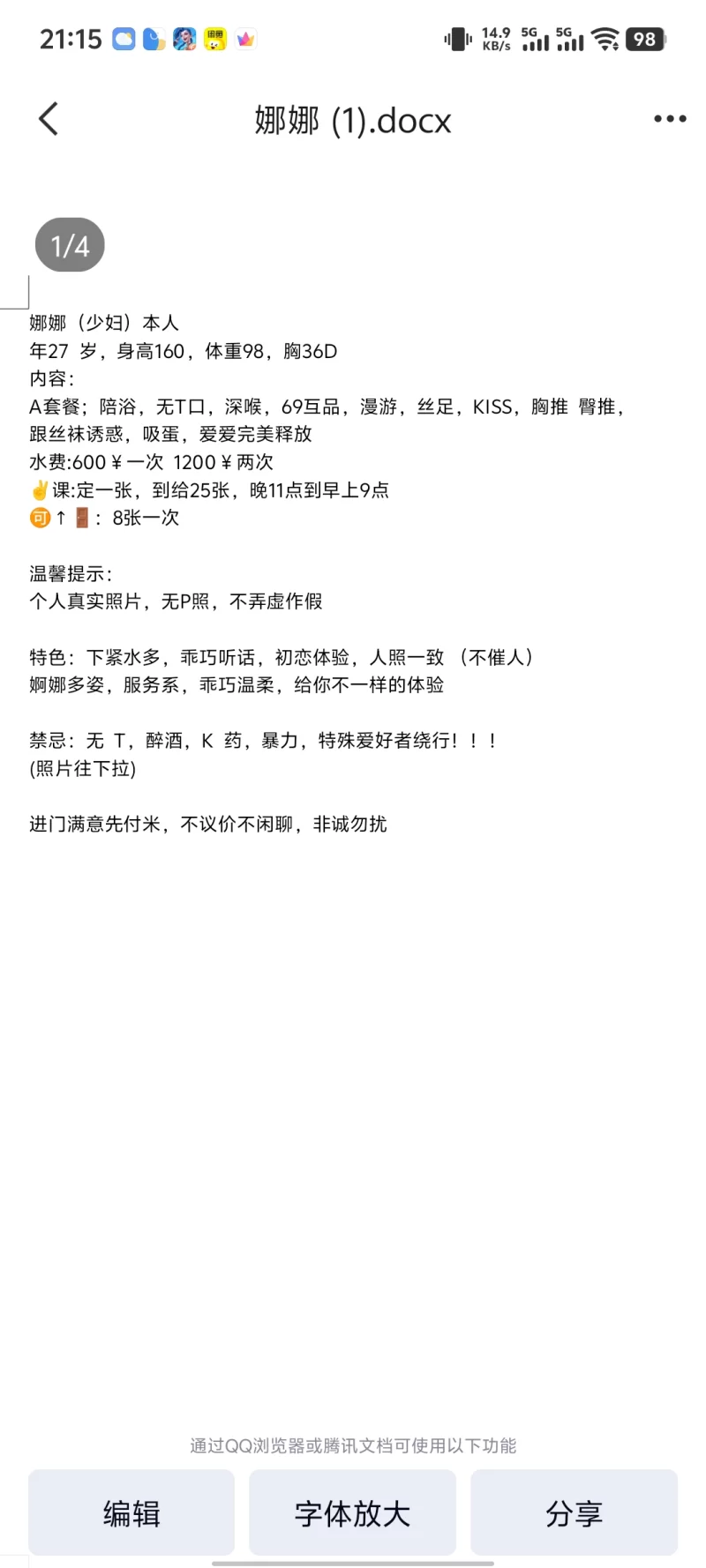
Task: Tap the 编辑 button
Action: [131, 1513]
